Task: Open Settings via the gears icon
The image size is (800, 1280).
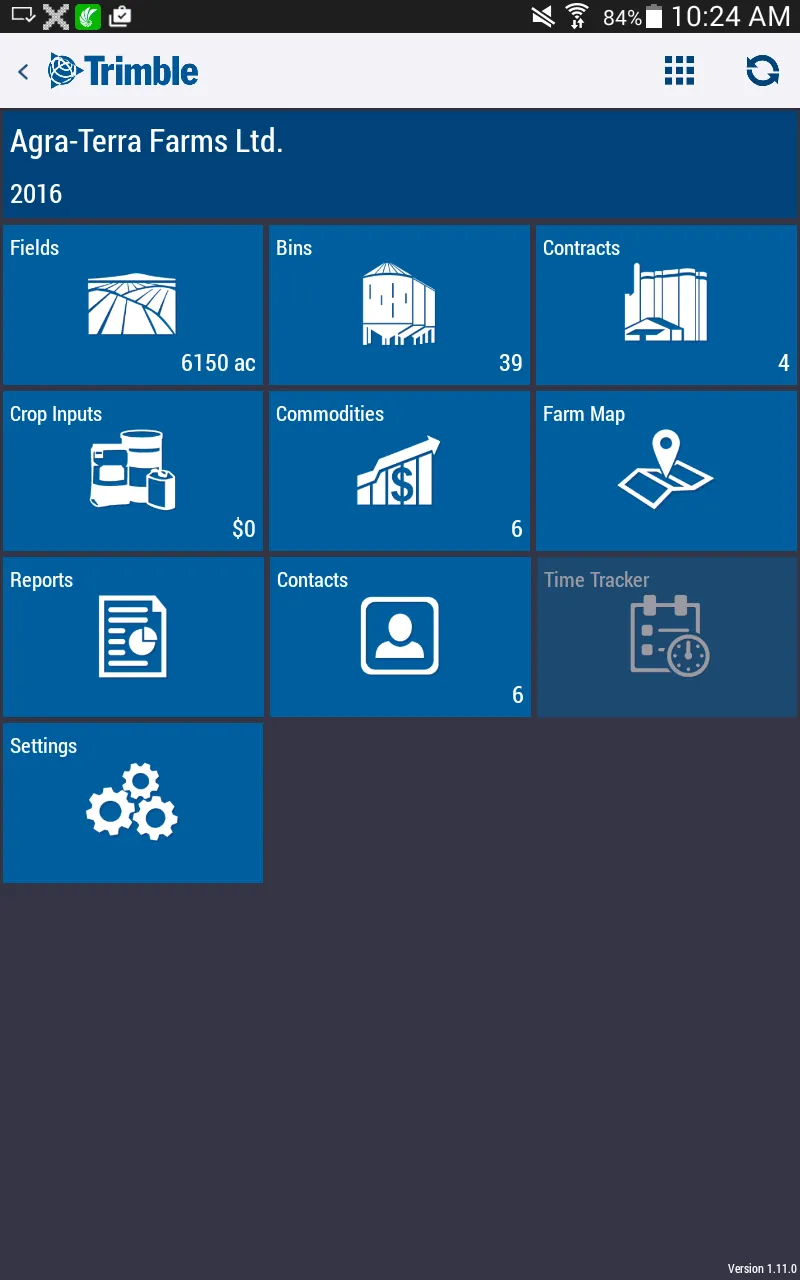Action: click(133, 803)
